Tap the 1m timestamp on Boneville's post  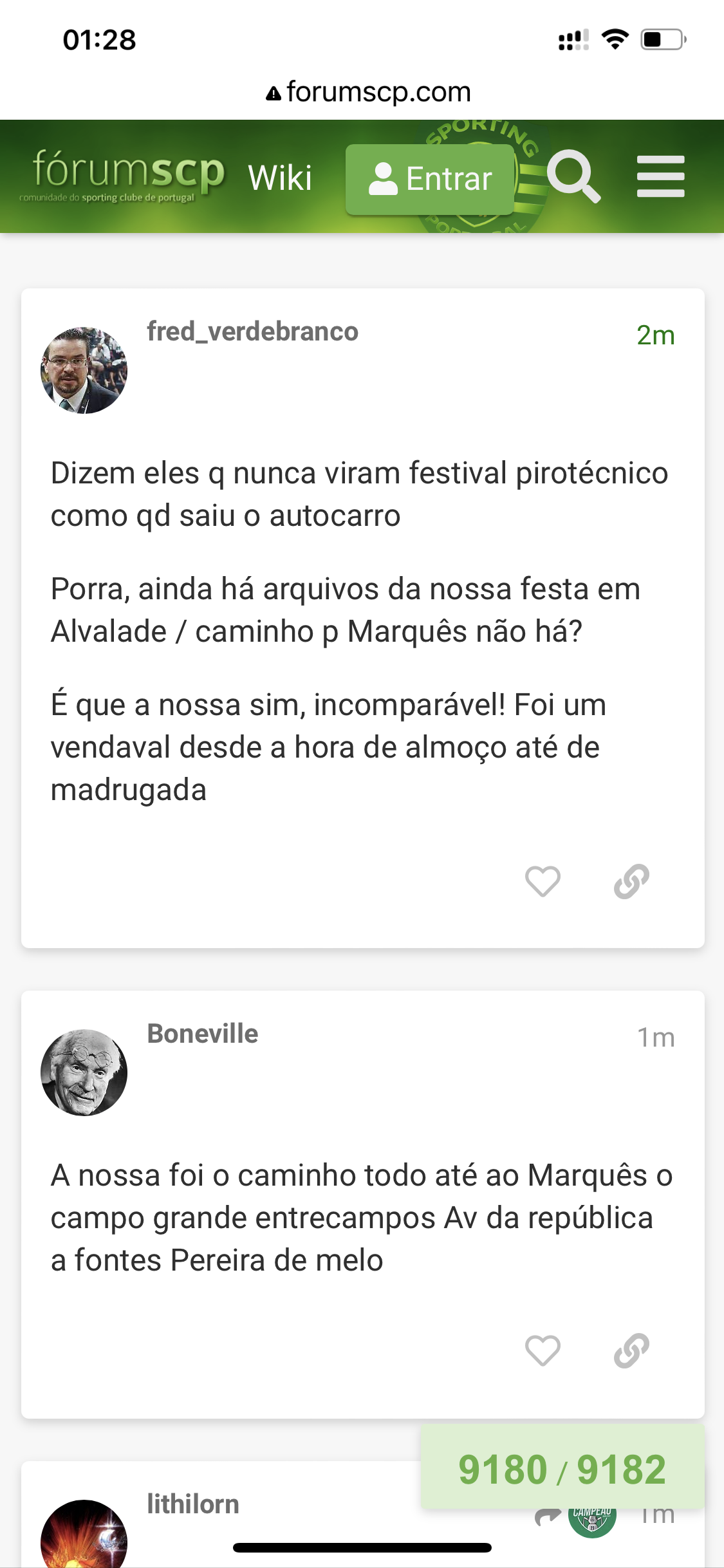pos(655,1038)
